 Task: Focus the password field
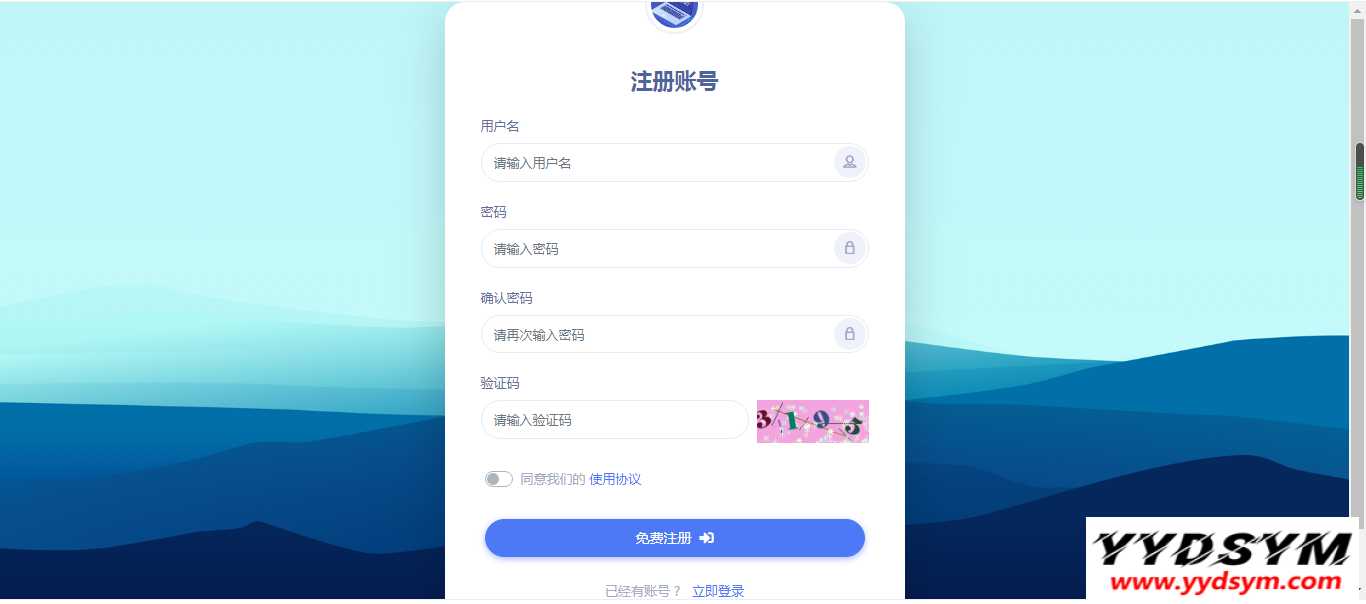[655, 249]
